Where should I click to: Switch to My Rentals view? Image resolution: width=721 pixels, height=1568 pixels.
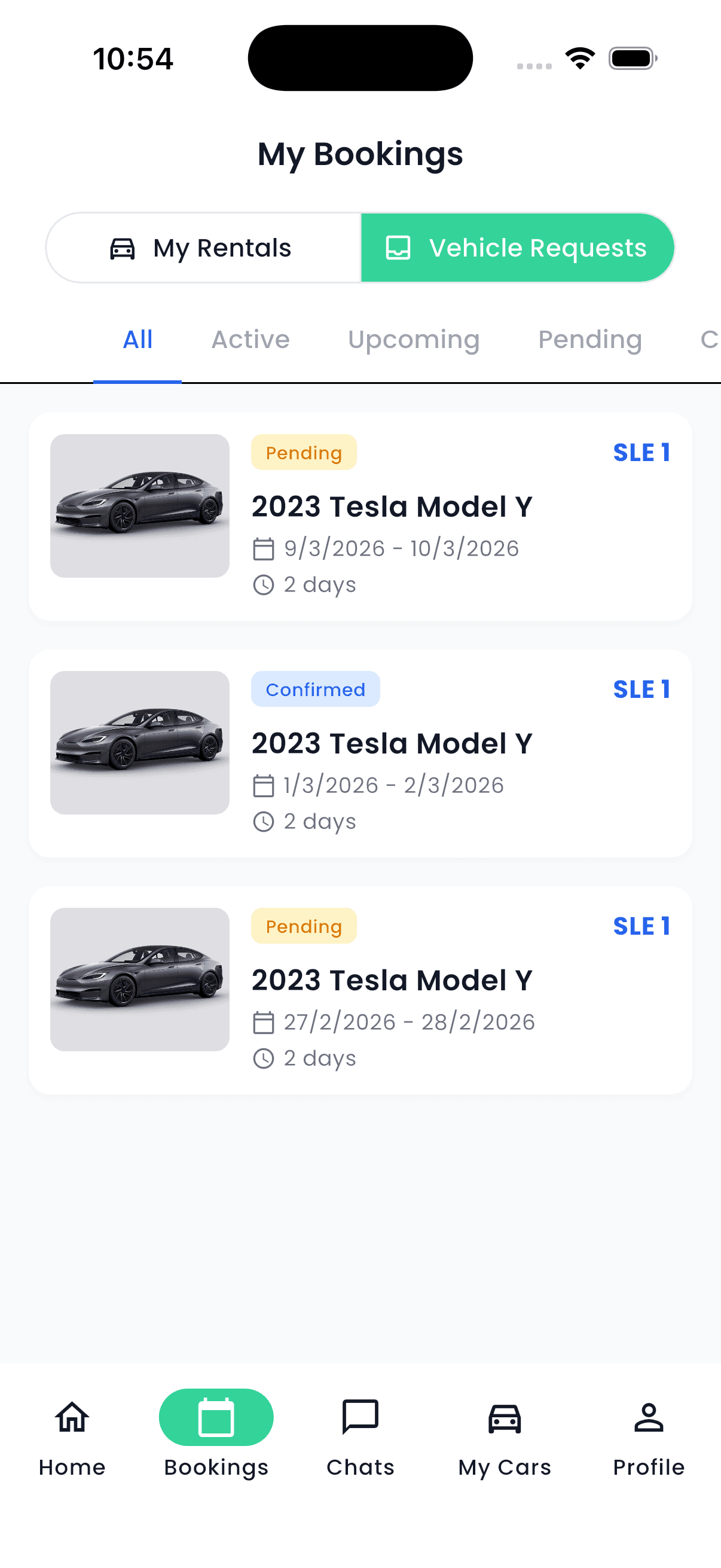pyautogui.click(x=204, y=248)
